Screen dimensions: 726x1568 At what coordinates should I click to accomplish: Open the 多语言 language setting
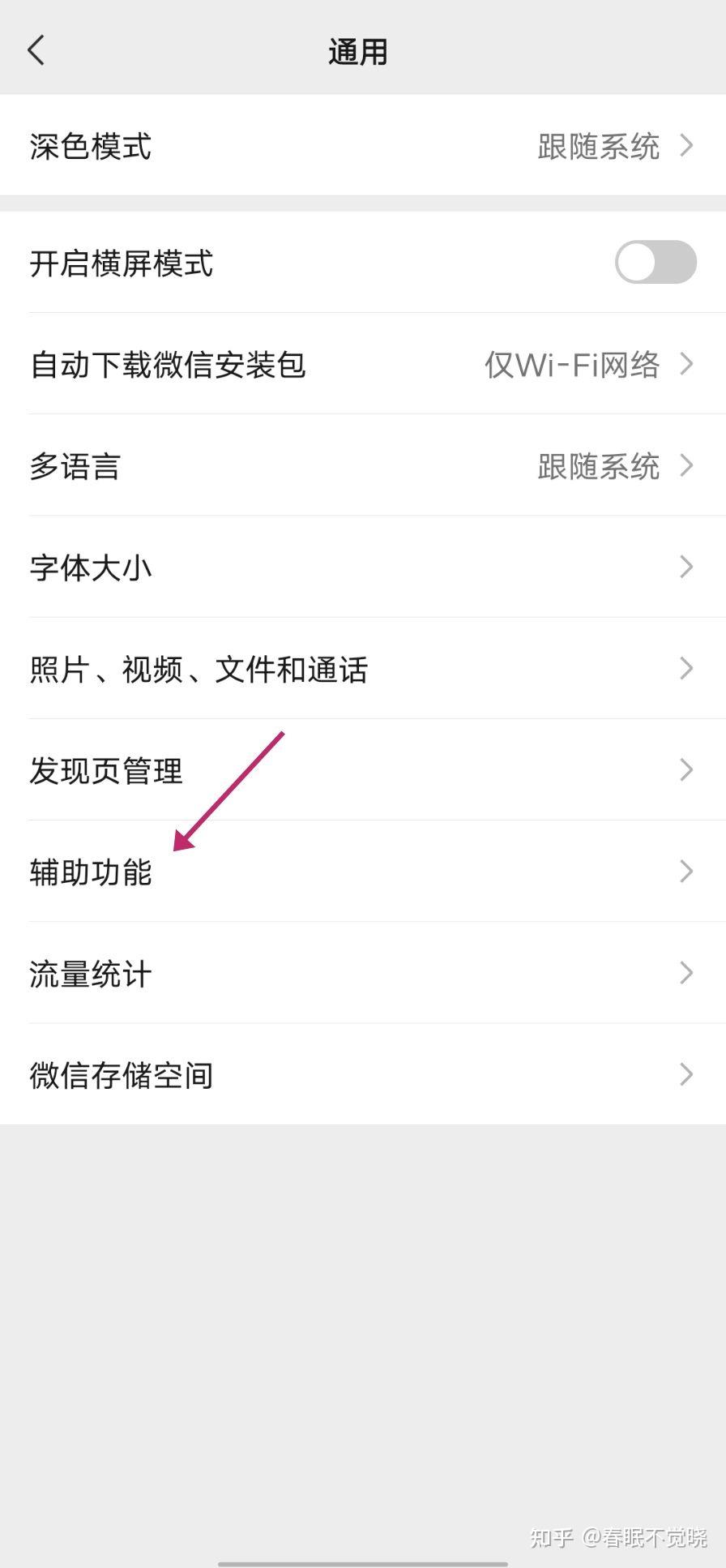coord(363,465)
